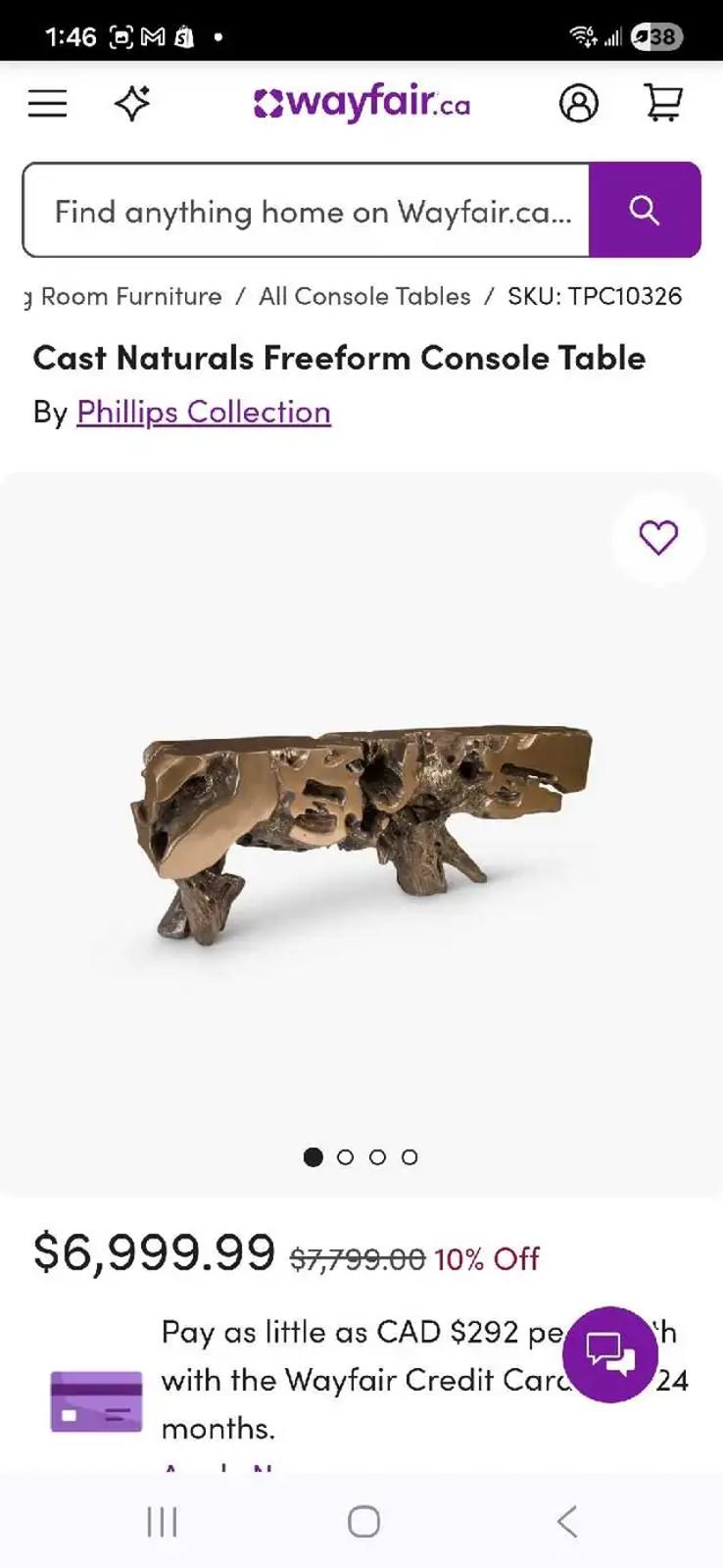Open the live chat bubble
The height and width of the screenshot is (1568, 723).
click(x=610, y=1354)
